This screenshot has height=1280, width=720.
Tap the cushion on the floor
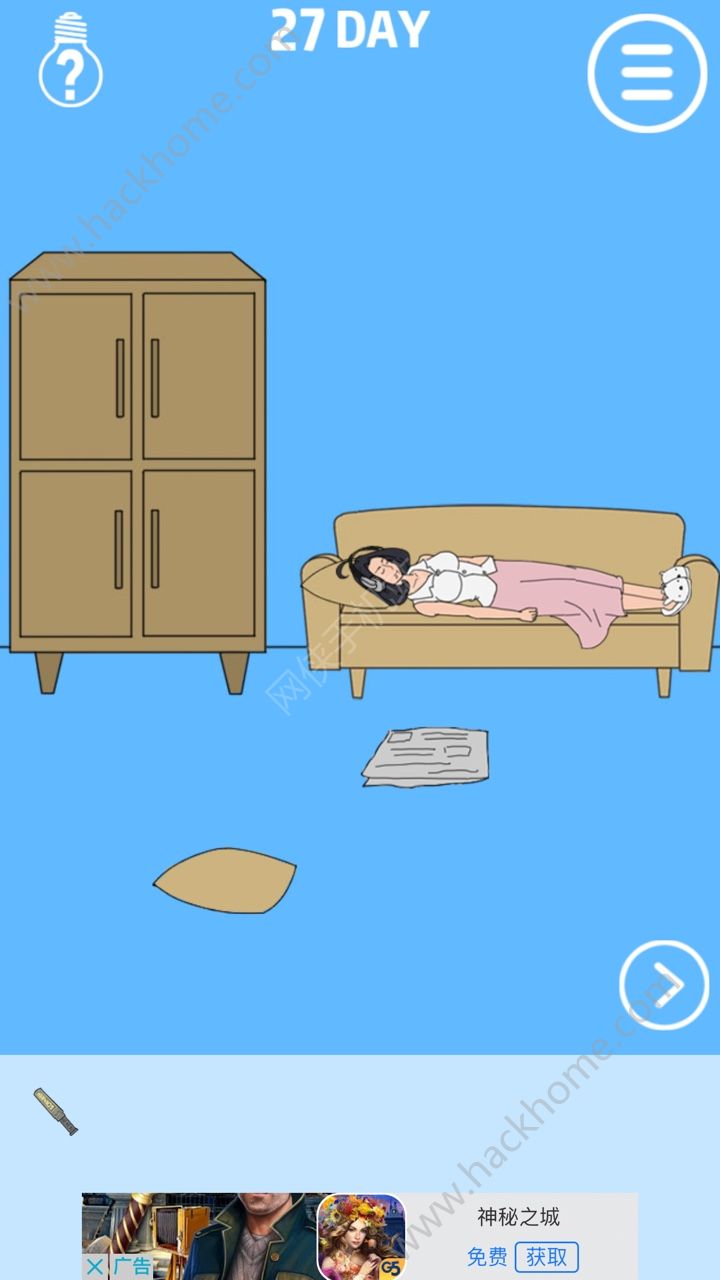pos(224,881)
